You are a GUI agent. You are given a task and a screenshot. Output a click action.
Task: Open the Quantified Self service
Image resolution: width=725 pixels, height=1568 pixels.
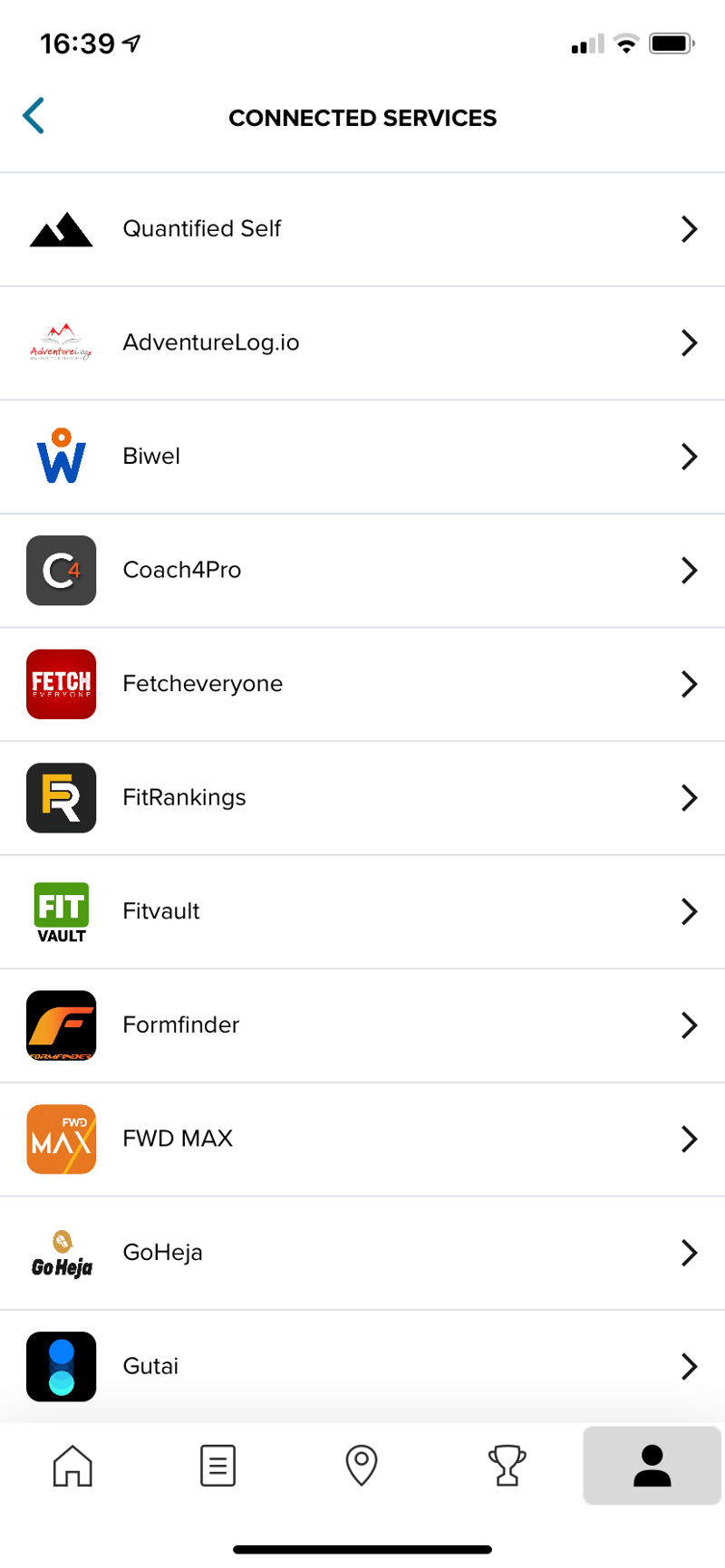point(362,229)
